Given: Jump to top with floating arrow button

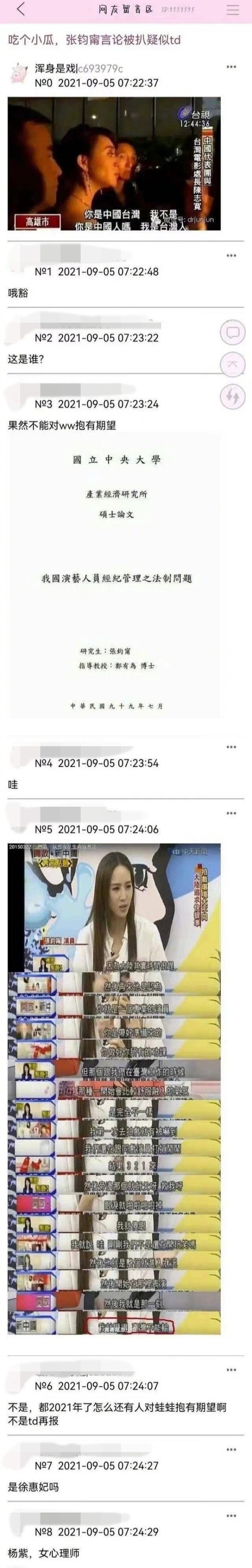Looking at the screenshot, I should click(232, 365).
